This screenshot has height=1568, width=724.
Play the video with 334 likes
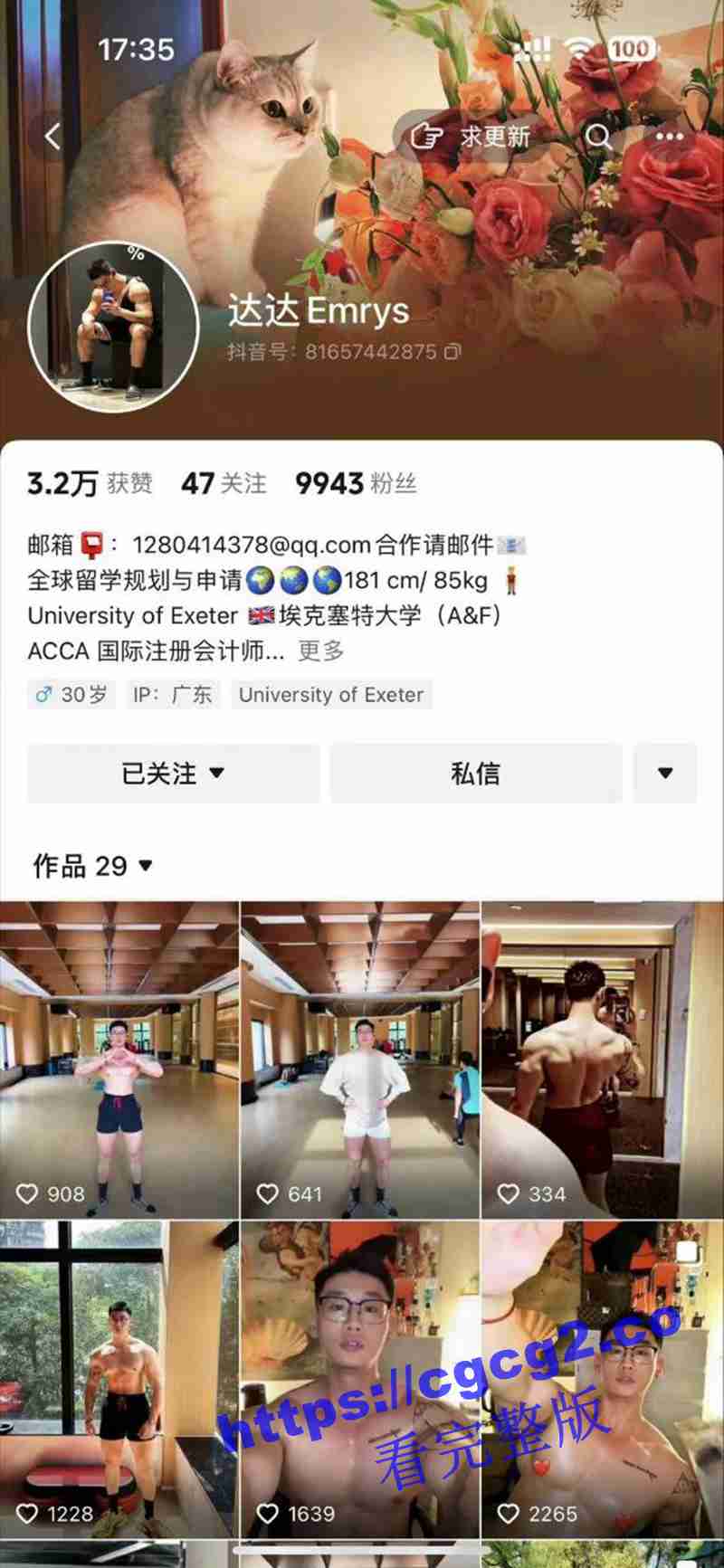tap(602, 1059)
